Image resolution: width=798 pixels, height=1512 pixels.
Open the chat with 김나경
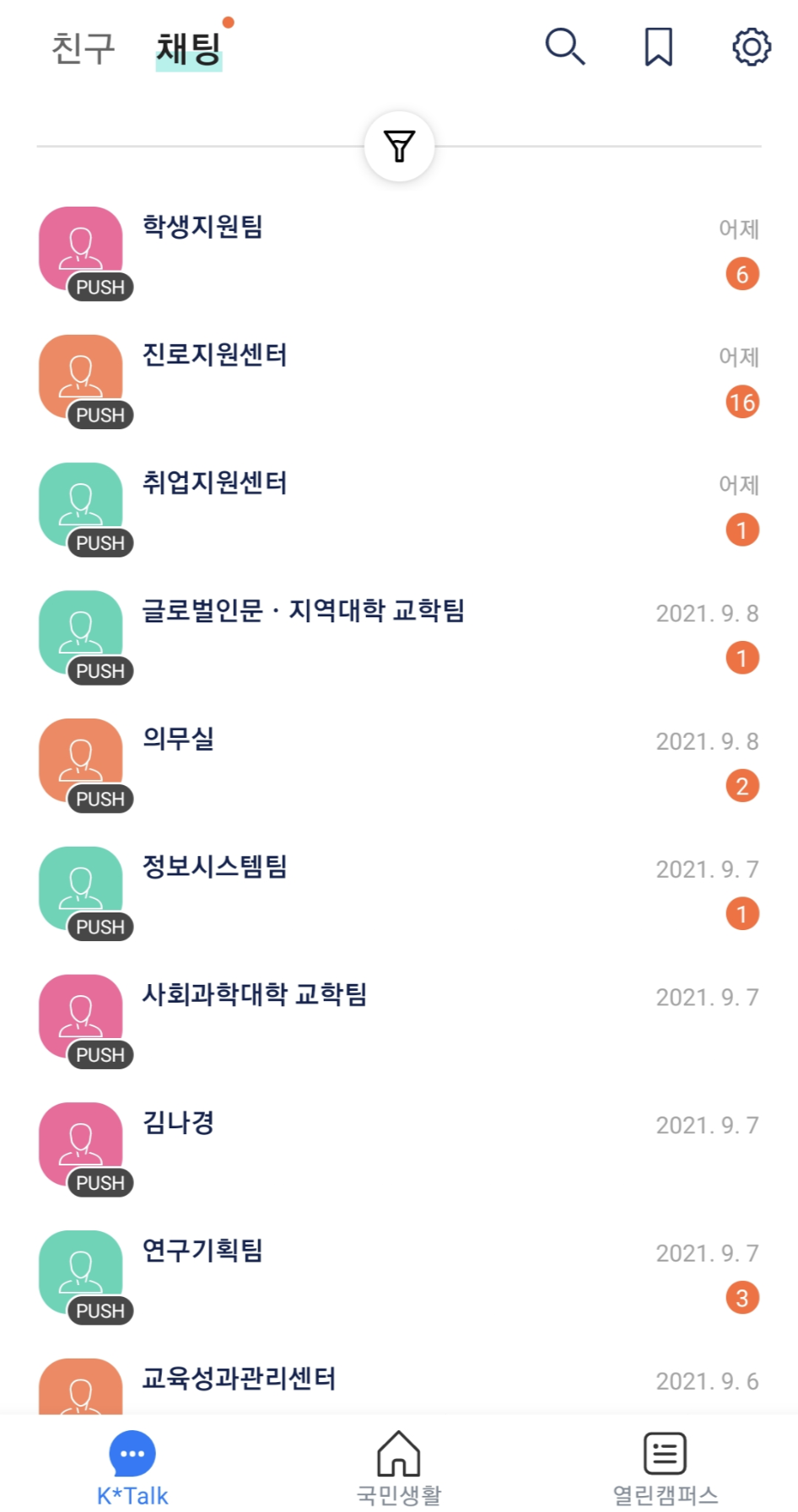399,1150
